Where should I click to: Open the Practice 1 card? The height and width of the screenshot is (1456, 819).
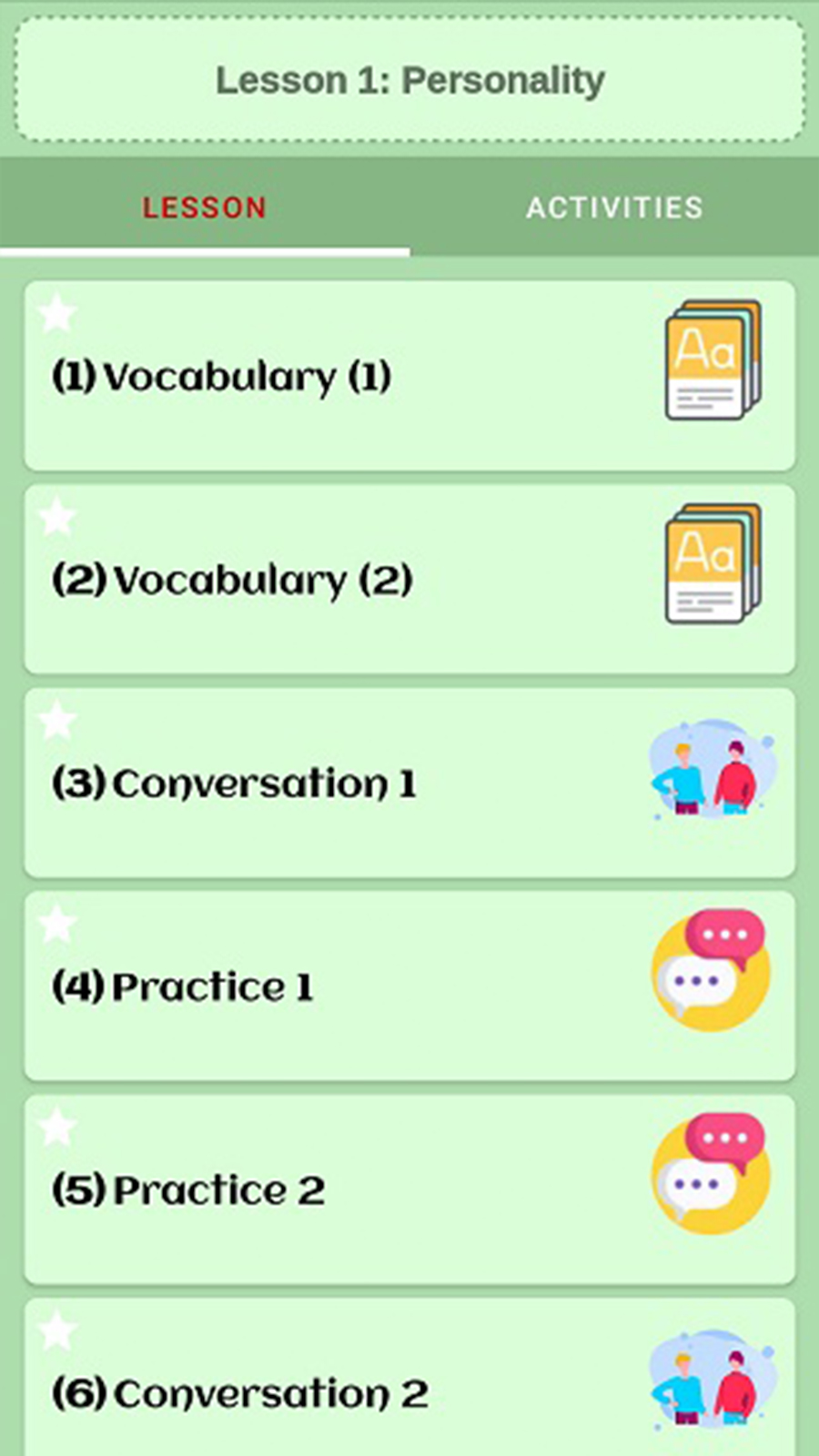click(x=409, y=987)
